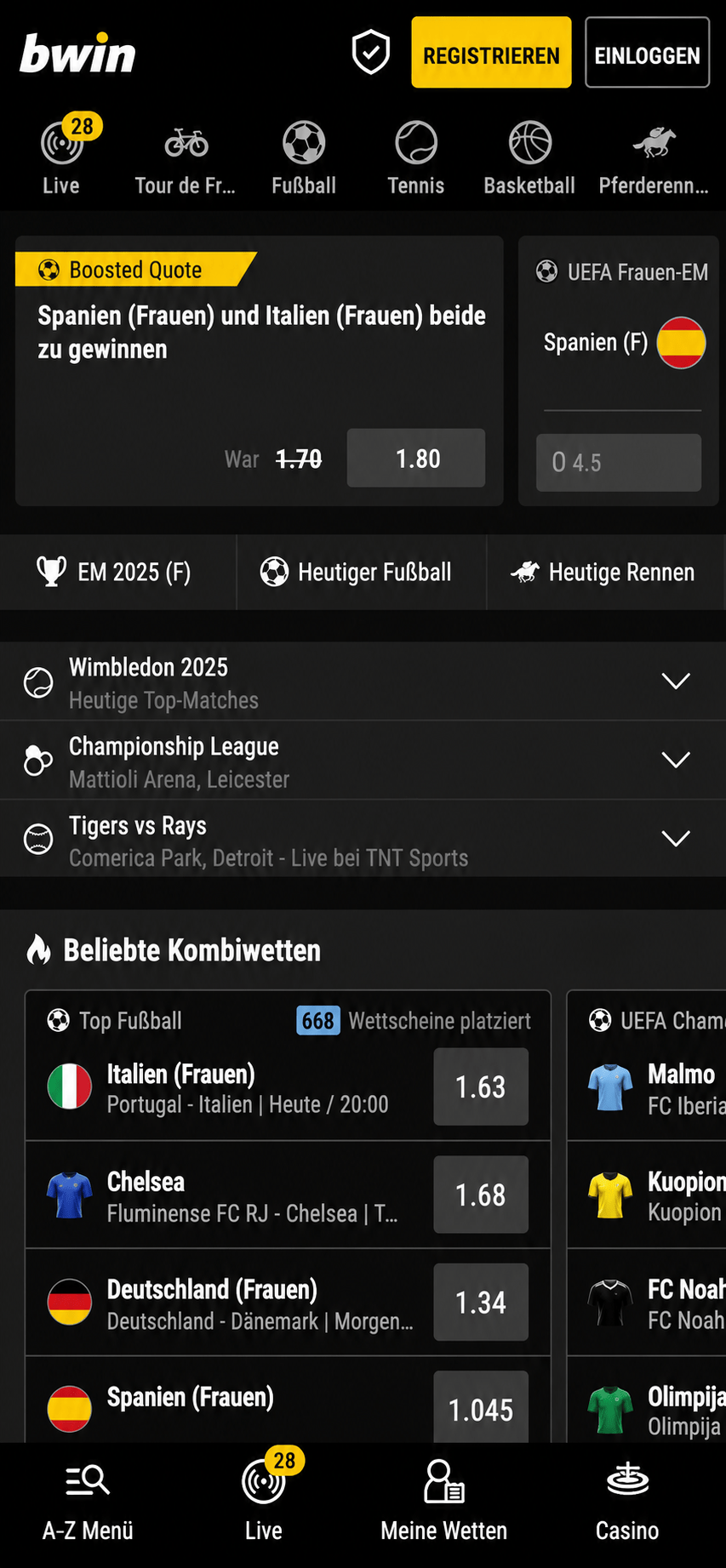Image resolution: width=726 pixels, height=1568 pixels.
Task: Select Italien (Frauen) odds 1.63
Action: pos(481,1086)
